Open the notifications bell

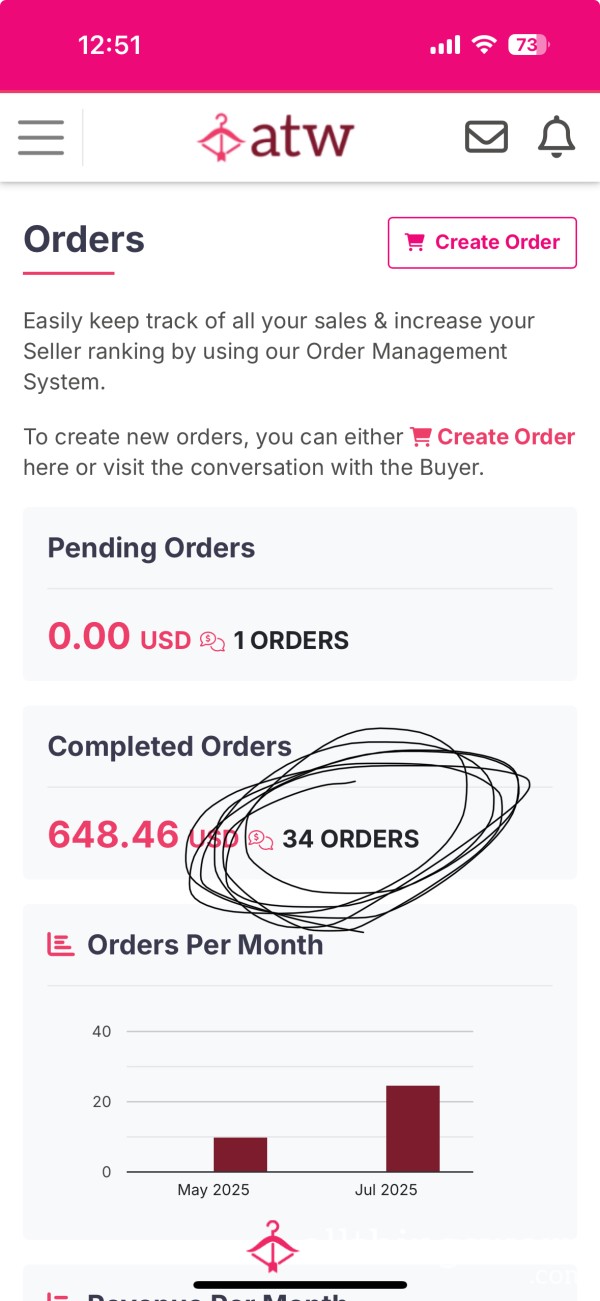(x=556, y=137)
